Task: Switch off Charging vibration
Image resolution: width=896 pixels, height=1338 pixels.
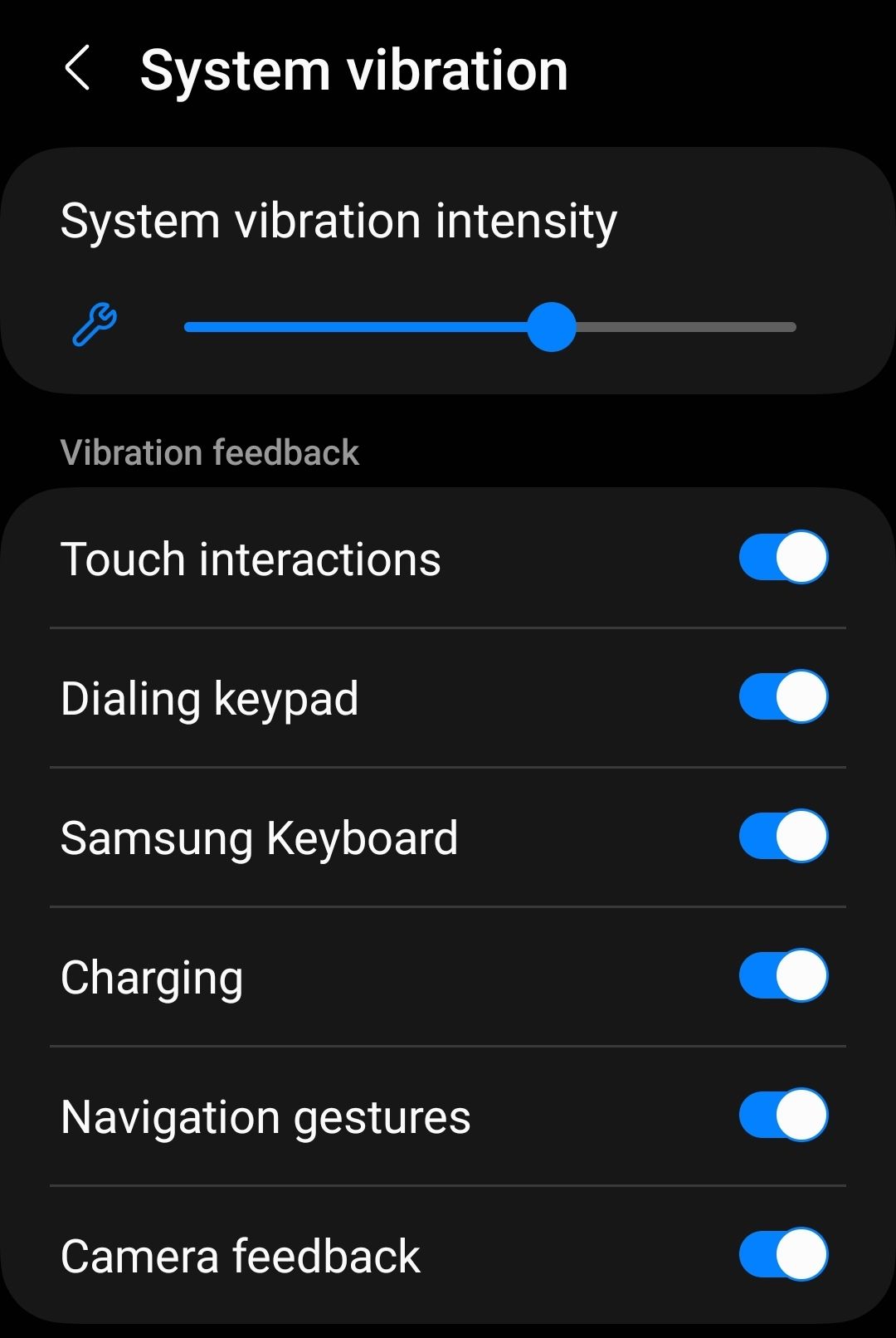Action: pos(782,976)
